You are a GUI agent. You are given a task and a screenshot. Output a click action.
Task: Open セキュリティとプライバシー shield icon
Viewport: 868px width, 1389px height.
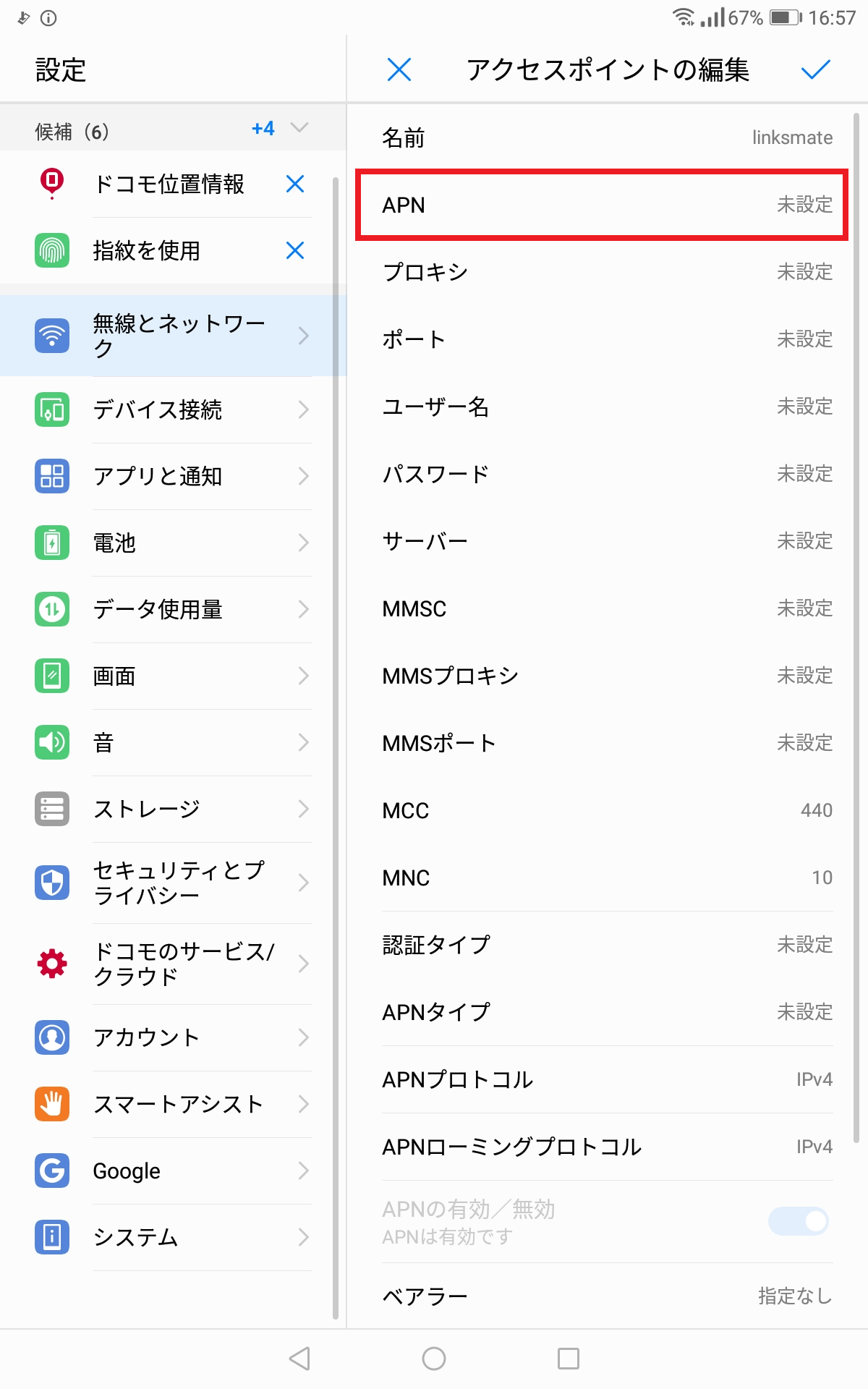[51, 883]
